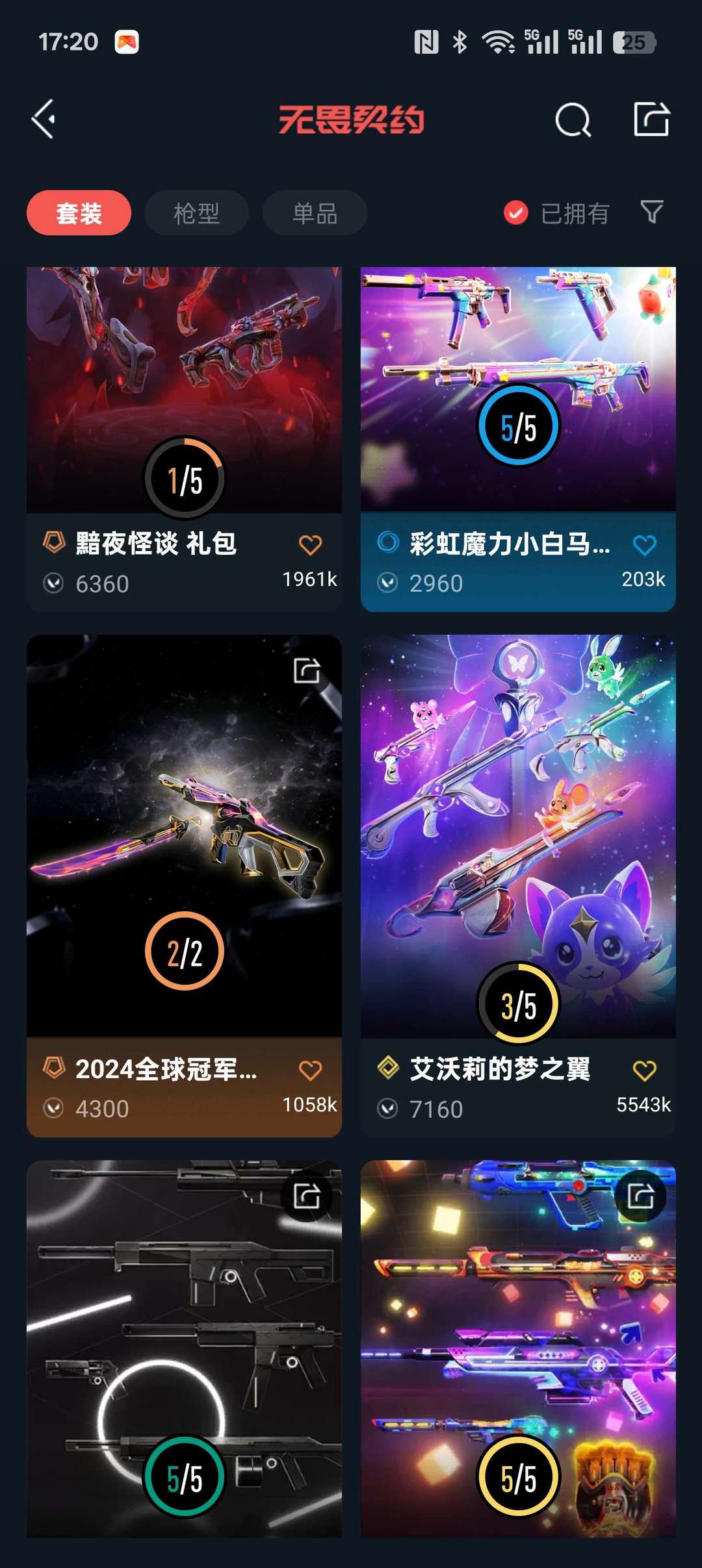Share the black-and-white rifle bundle
This screenshot has width=702, height=1568.
click(x=307, y=1196)
